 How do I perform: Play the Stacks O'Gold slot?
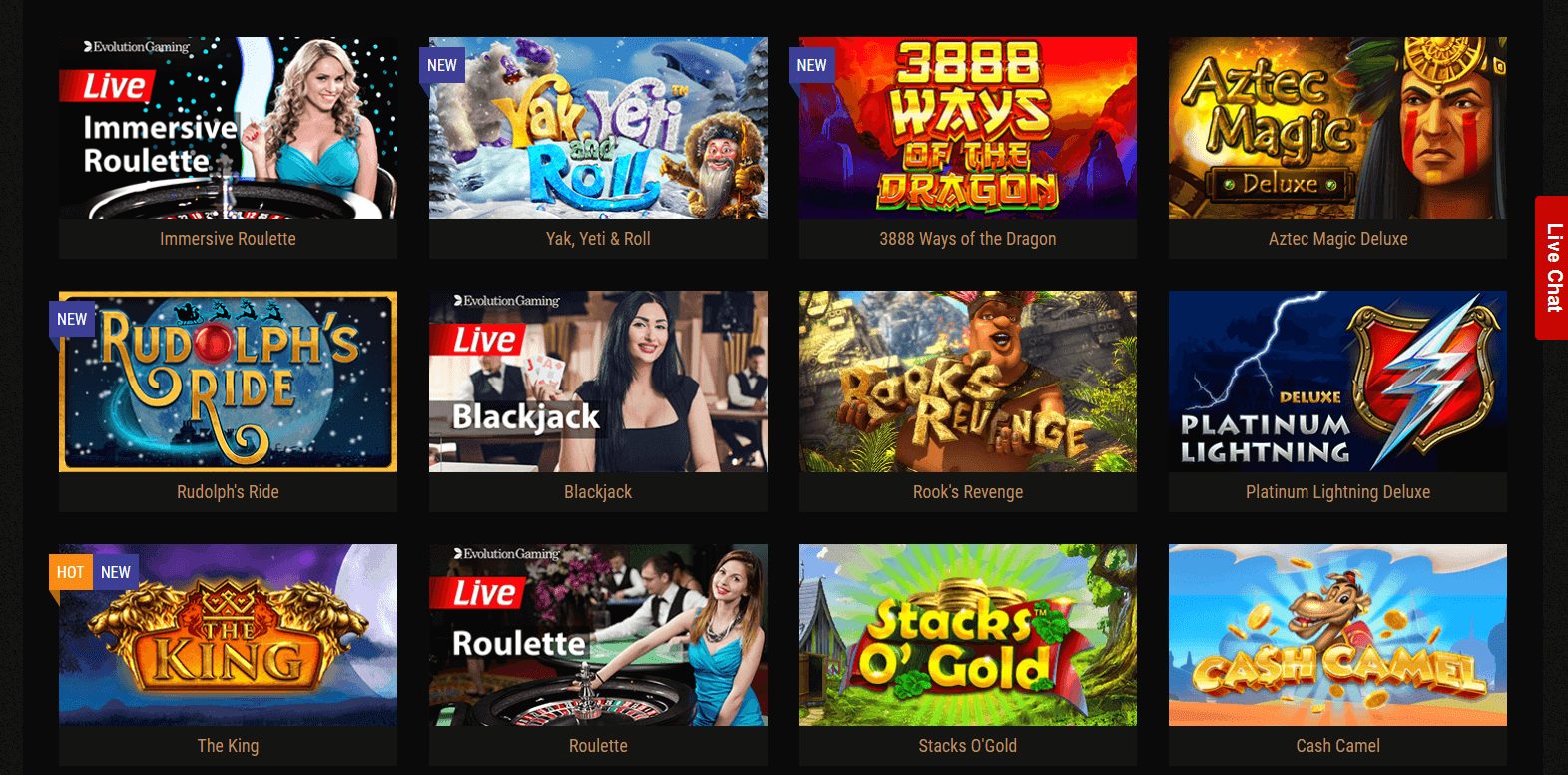tap(967, 635)
